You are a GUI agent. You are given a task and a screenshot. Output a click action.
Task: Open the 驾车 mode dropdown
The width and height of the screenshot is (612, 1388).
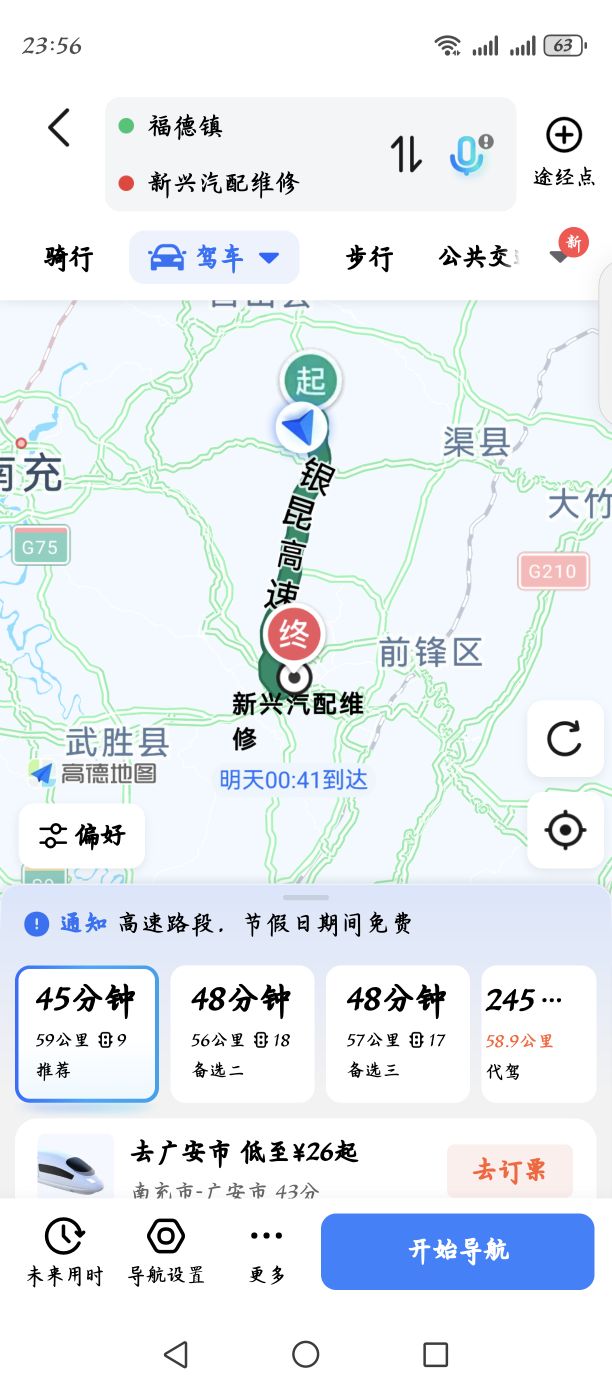214,258
